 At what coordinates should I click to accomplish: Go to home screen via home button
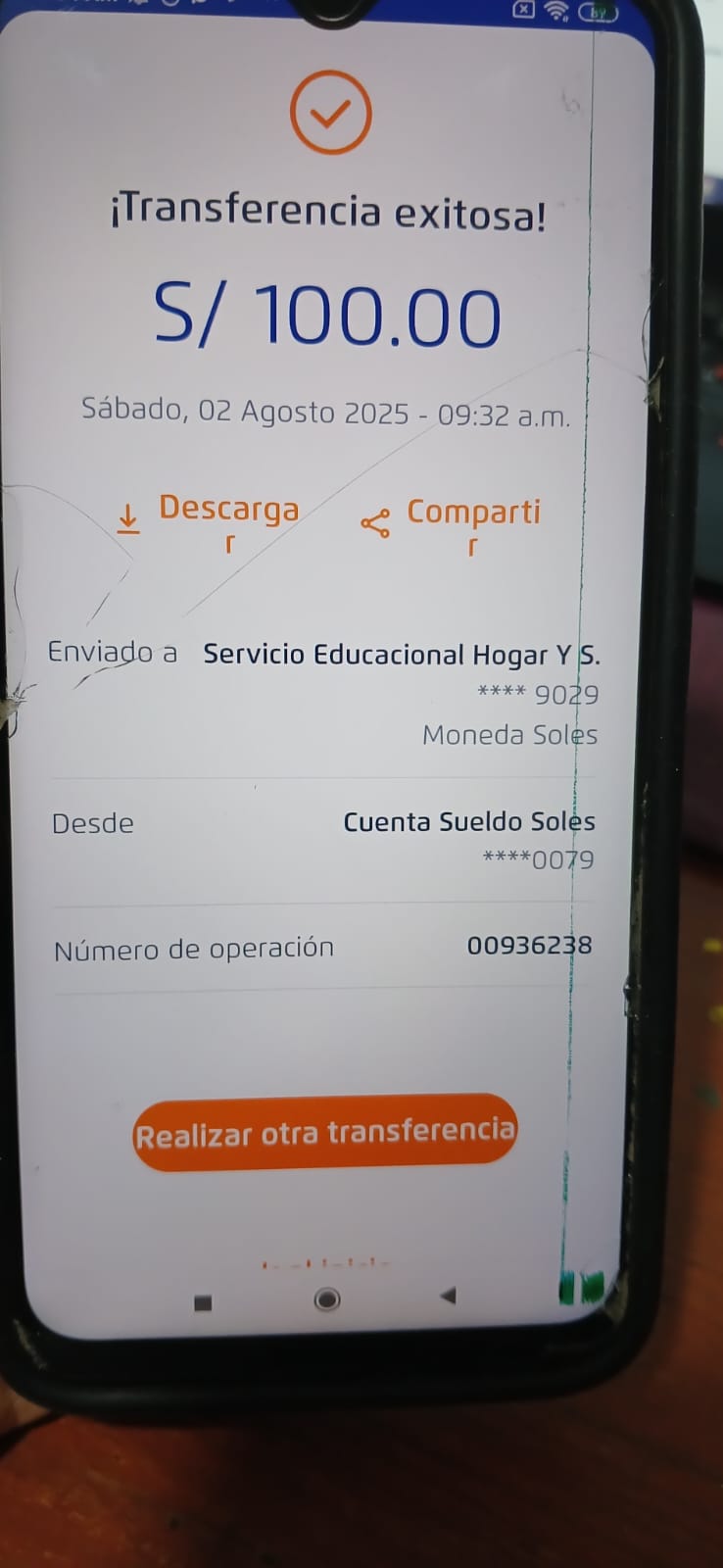click(327, 1299)
